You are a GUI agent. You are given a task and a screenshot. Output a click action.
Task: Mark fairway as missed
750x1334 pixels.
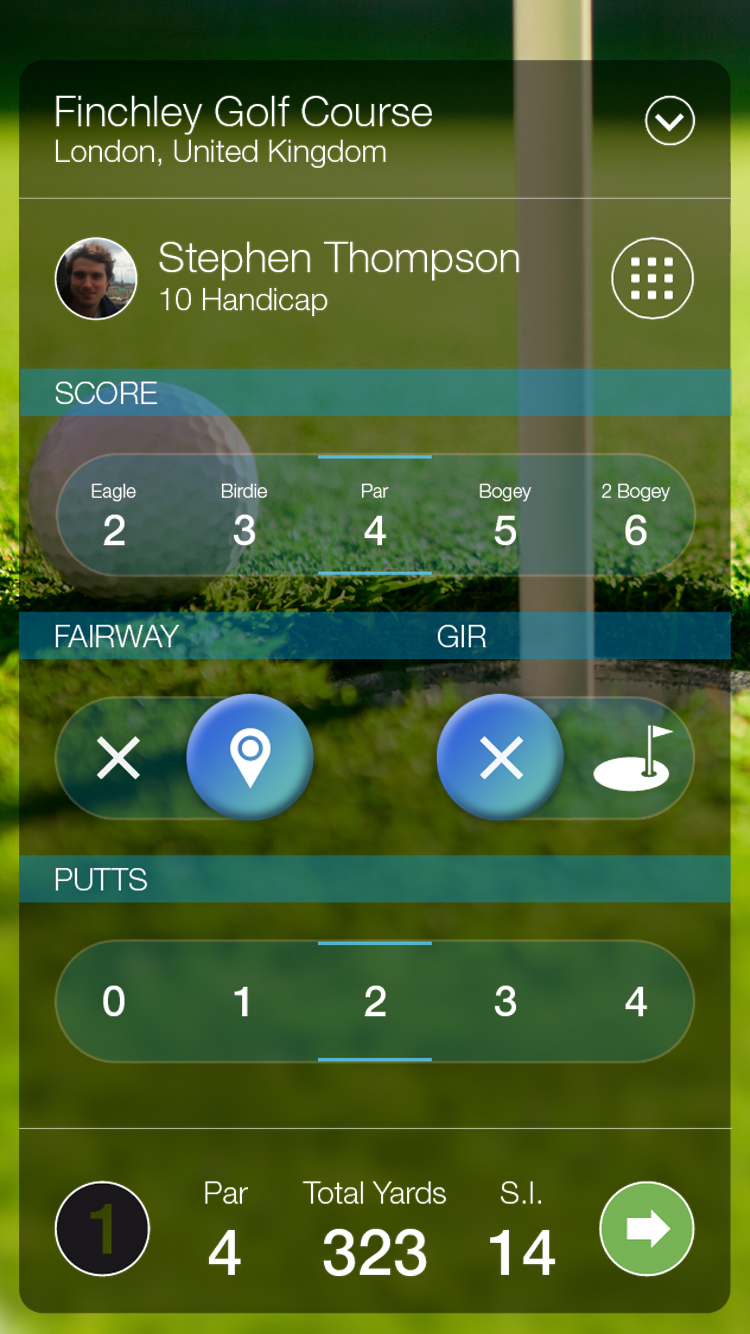point(118,759)
